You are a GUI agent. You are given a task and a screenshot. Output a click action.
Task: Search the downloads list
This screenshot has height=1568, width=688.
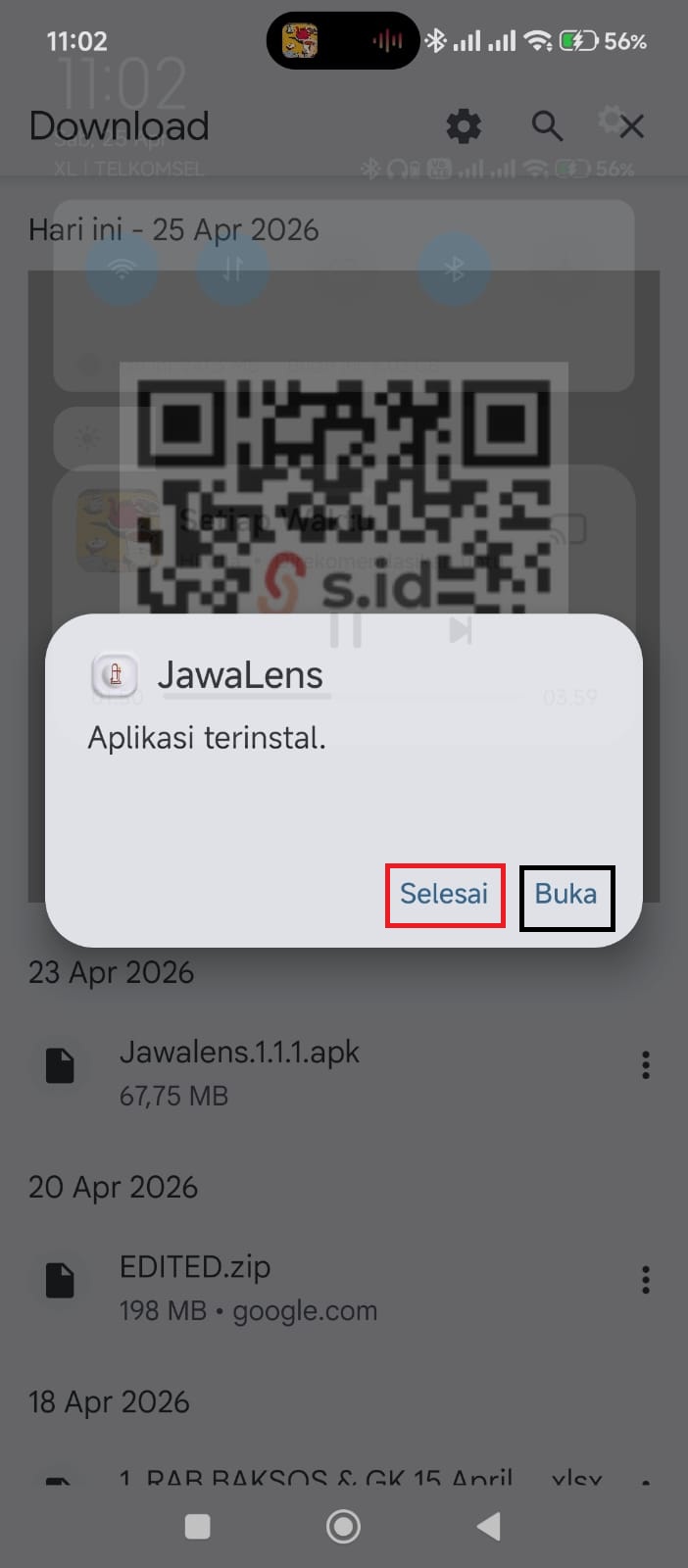click(x=547, y=126)
